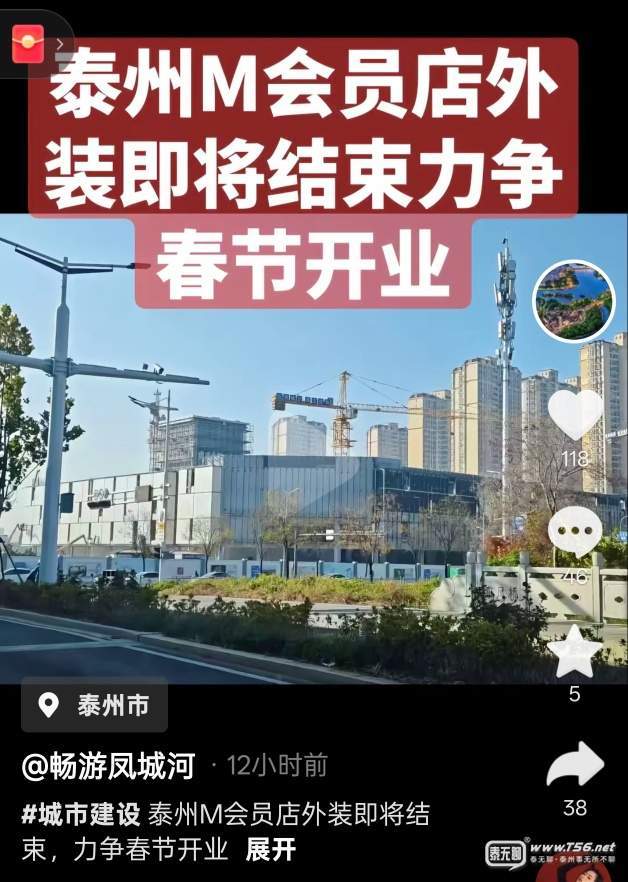Open the creator's round profile avatar
This screenshot has height=882, width=628.
572,302
